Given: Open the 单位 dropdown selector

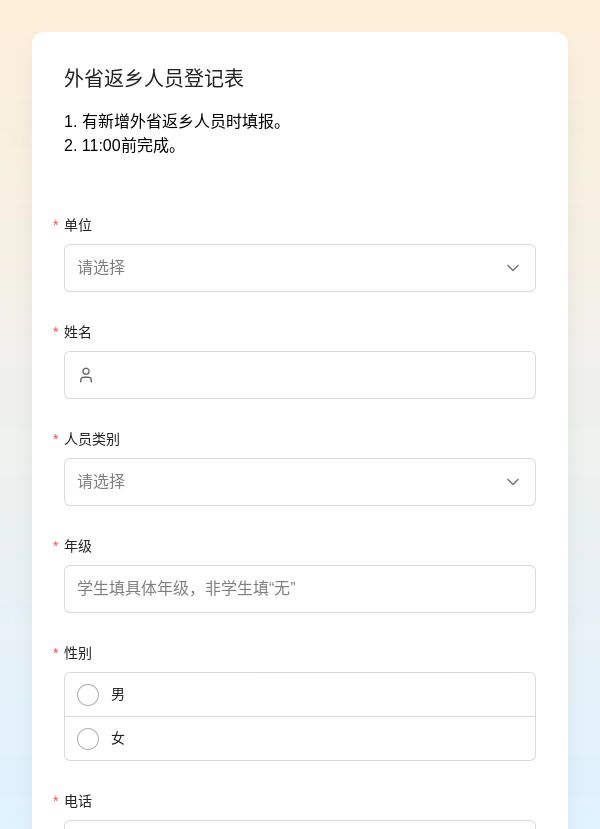Looking at the screenshot, I should click(300, 268).
